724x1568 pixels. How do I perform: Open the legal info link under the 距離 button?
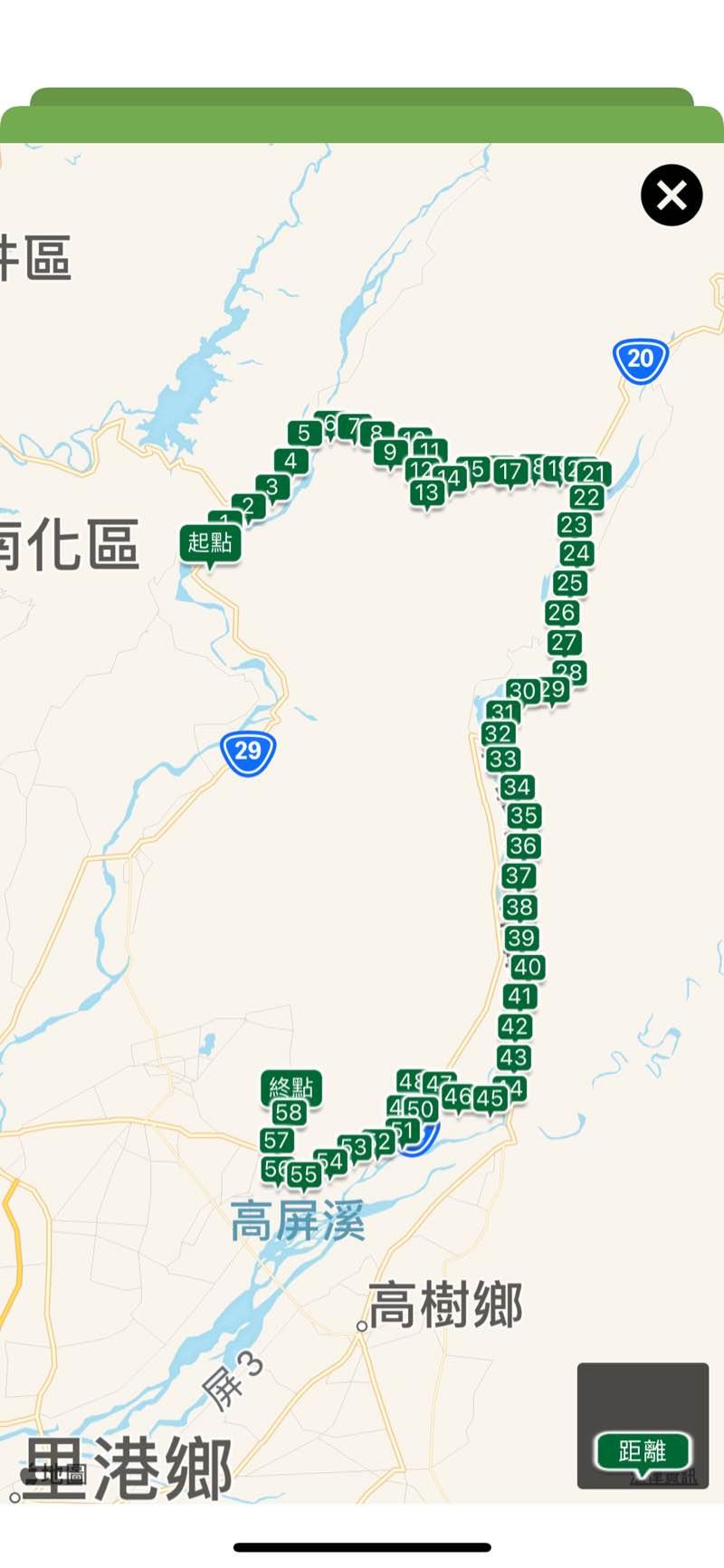point(665,1479)
